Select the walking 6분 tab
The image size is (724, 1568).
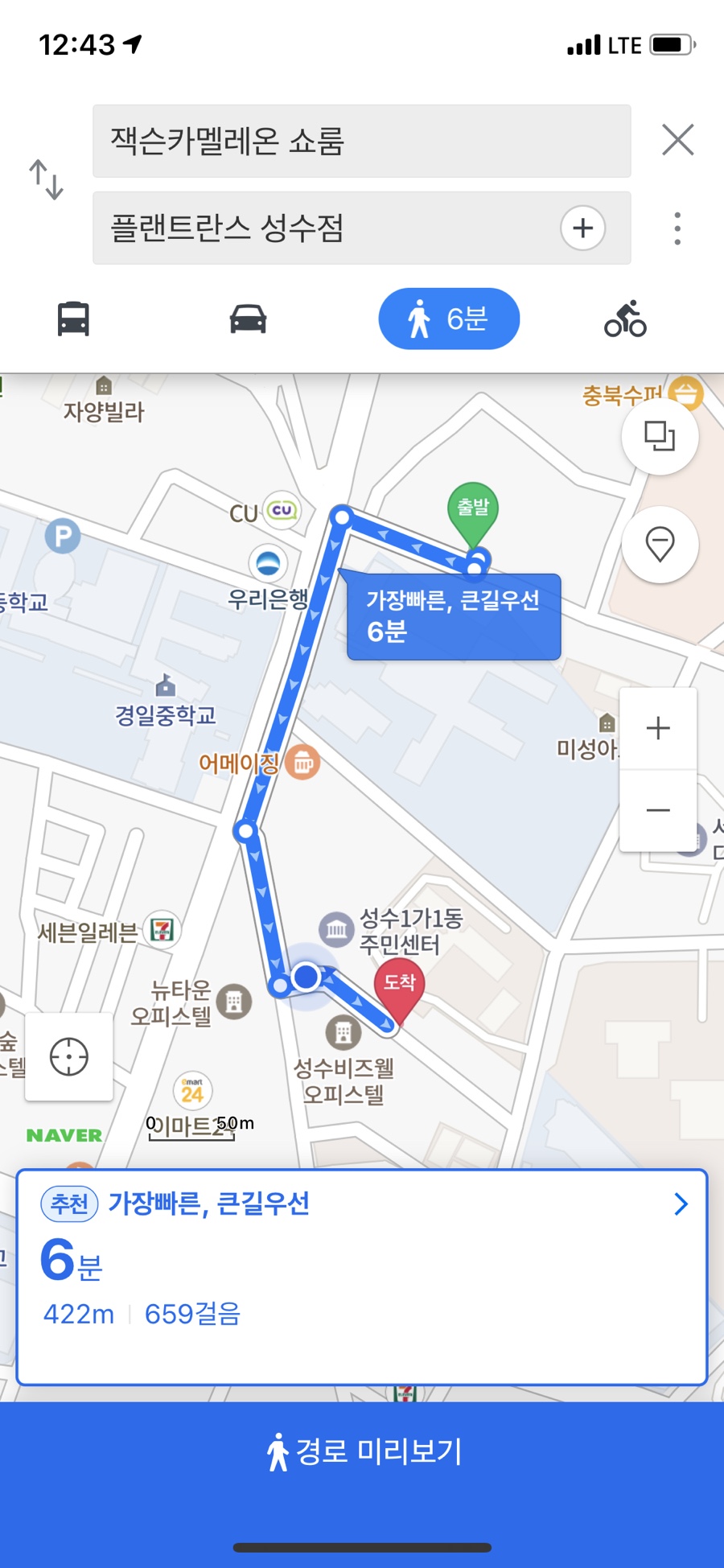pos(448,318)
